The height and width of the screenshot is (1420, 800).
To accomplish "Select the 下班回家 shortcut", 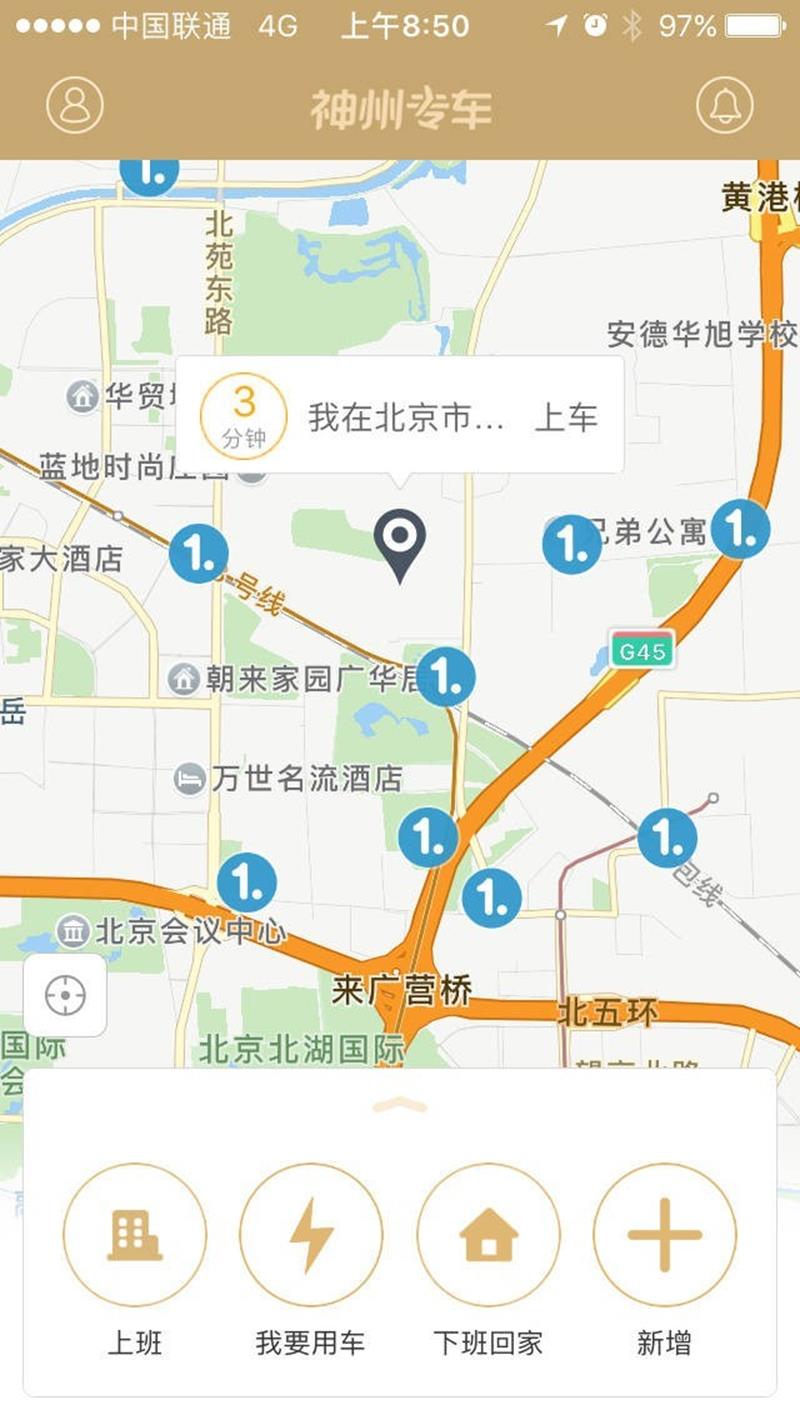I will click(489, 1236).
